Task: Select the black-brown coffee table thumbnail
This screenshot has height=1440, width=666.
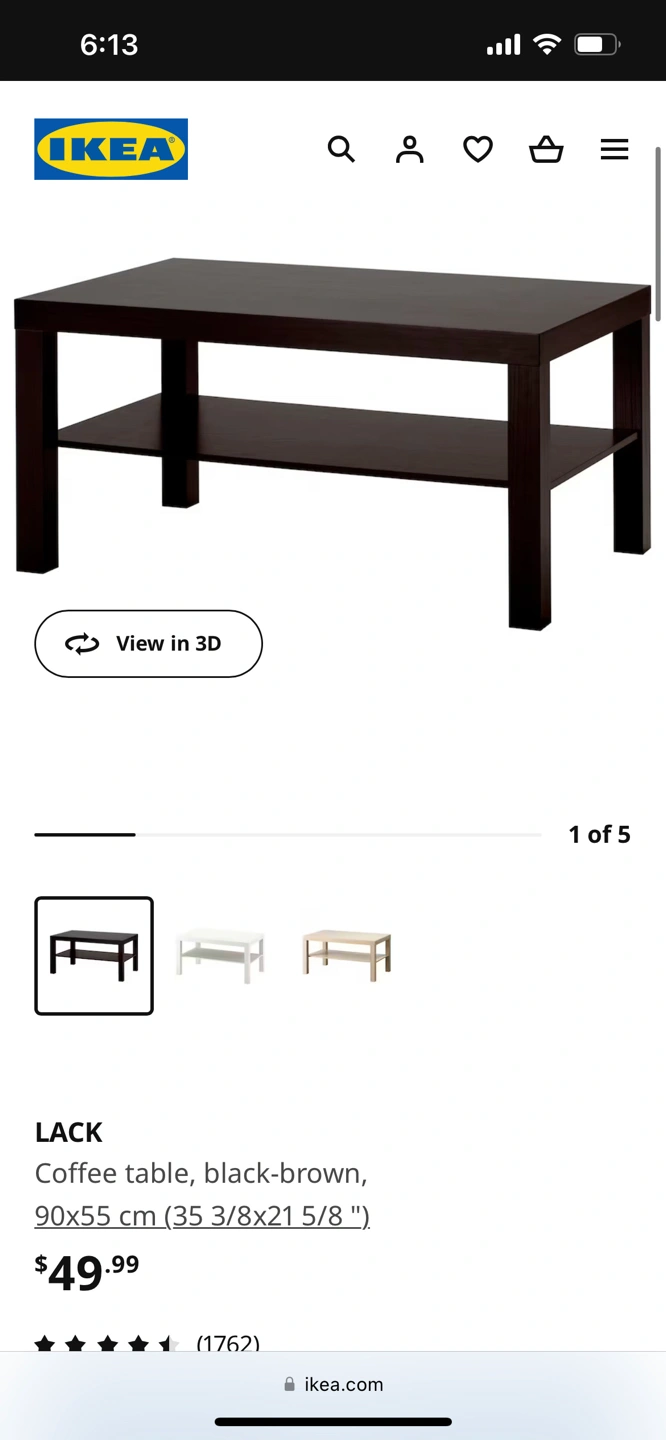Action: (94, 955)
